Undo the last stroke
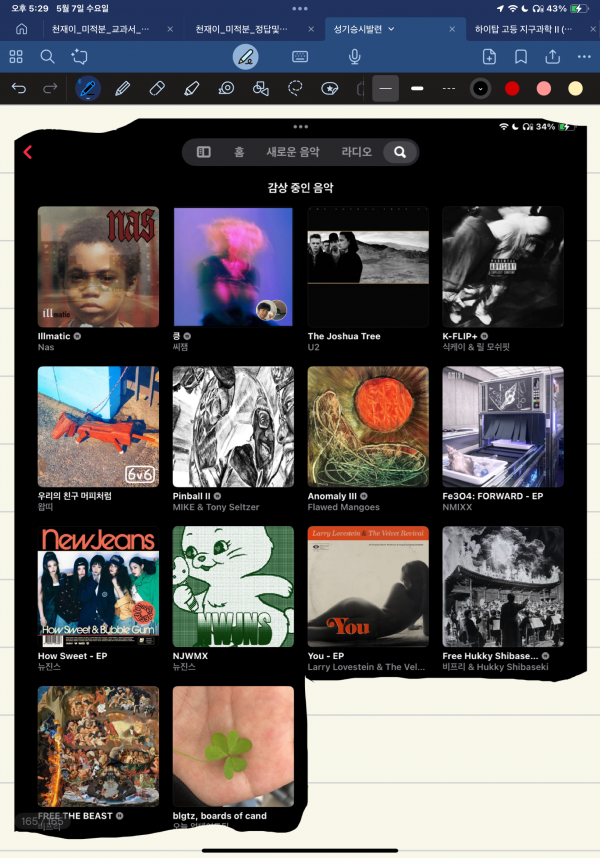Image resolution: width=600 pixels, height=858 pixels. click(19, 89)
